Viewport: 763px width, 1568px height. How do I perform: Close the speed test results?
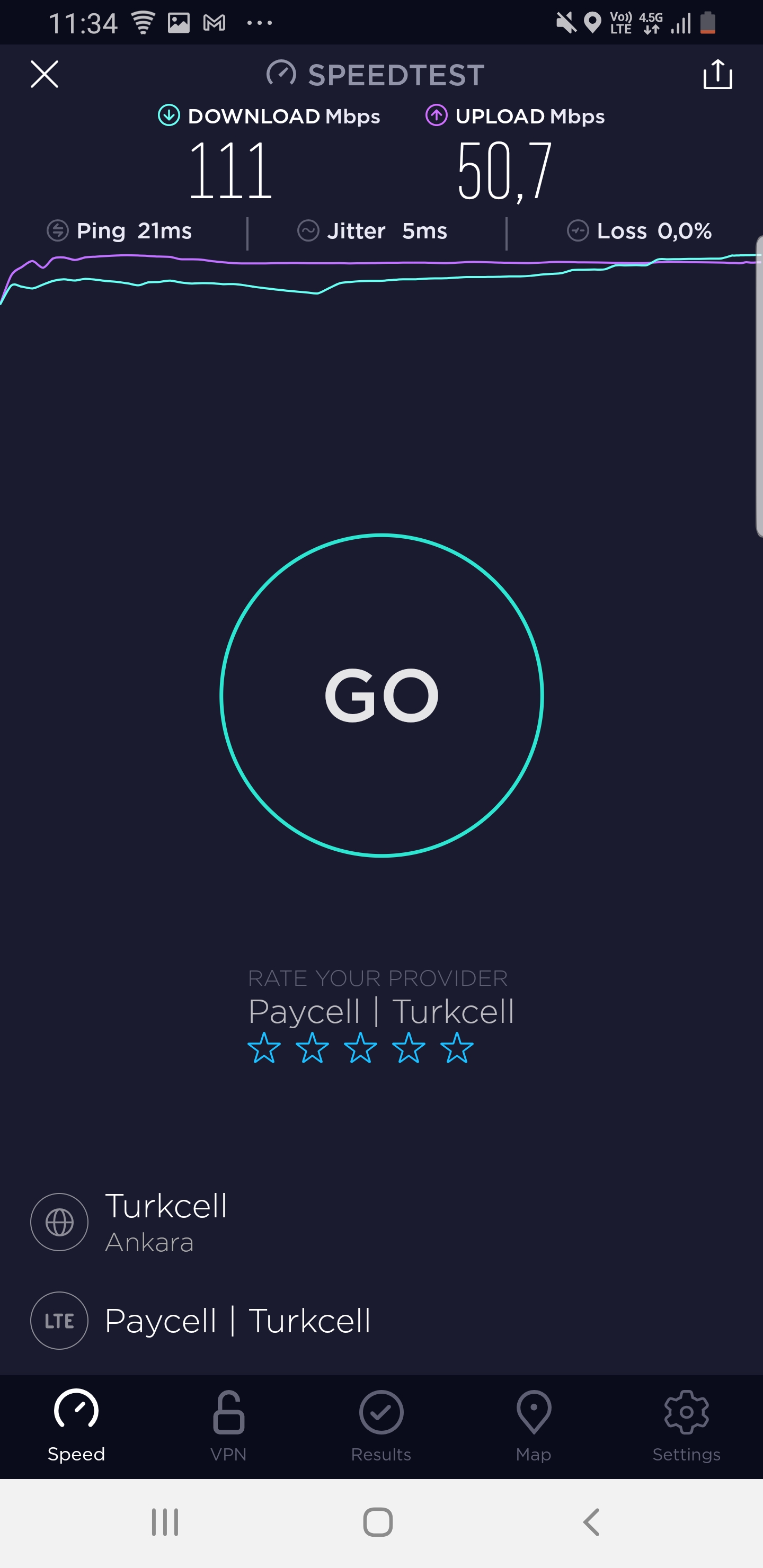[x=45, y=74]
